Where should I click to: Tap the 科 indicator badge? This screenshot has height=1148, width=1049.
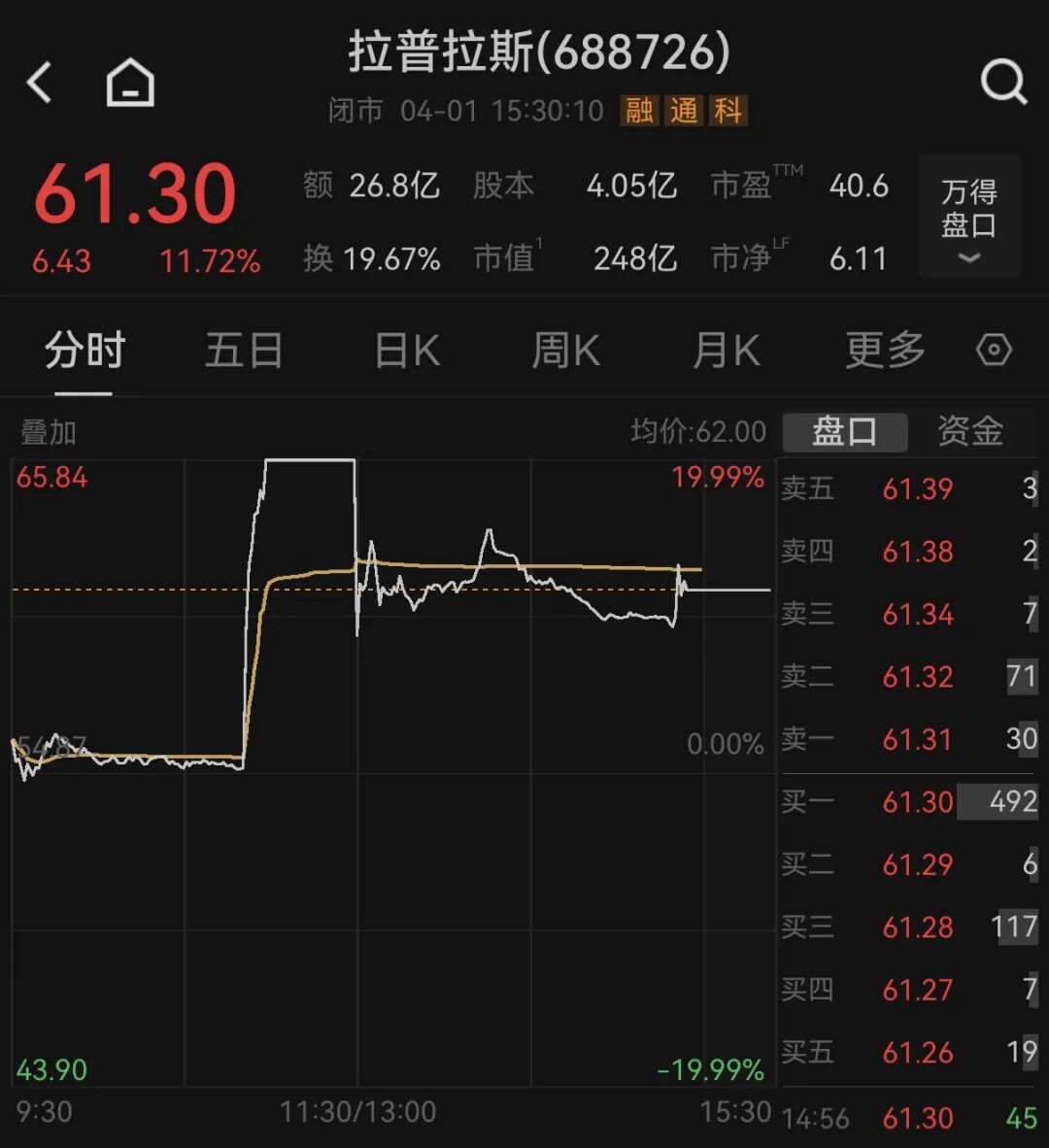click(x=727, y=111)
